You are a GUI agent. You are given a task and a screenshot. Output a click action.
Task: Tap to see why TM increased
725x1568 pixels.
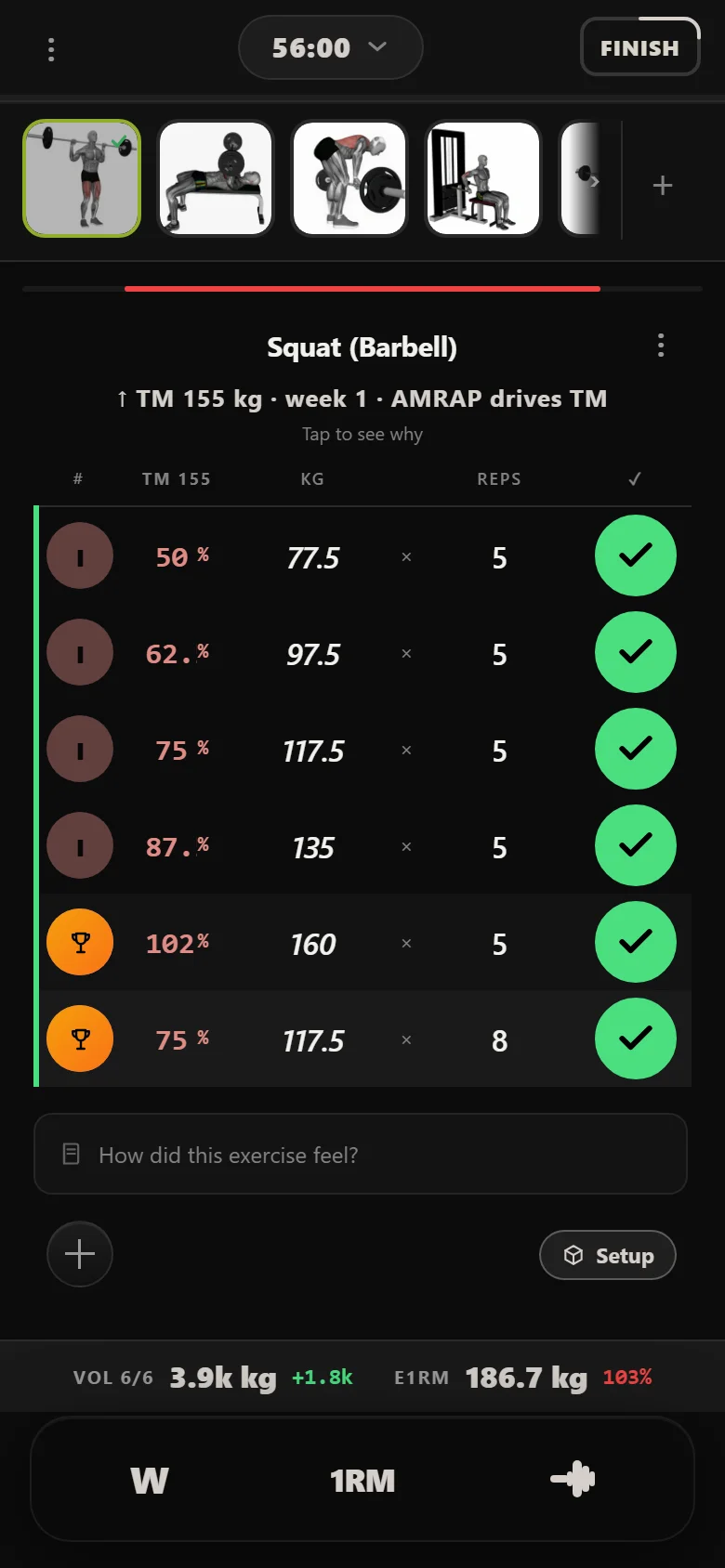362,434
